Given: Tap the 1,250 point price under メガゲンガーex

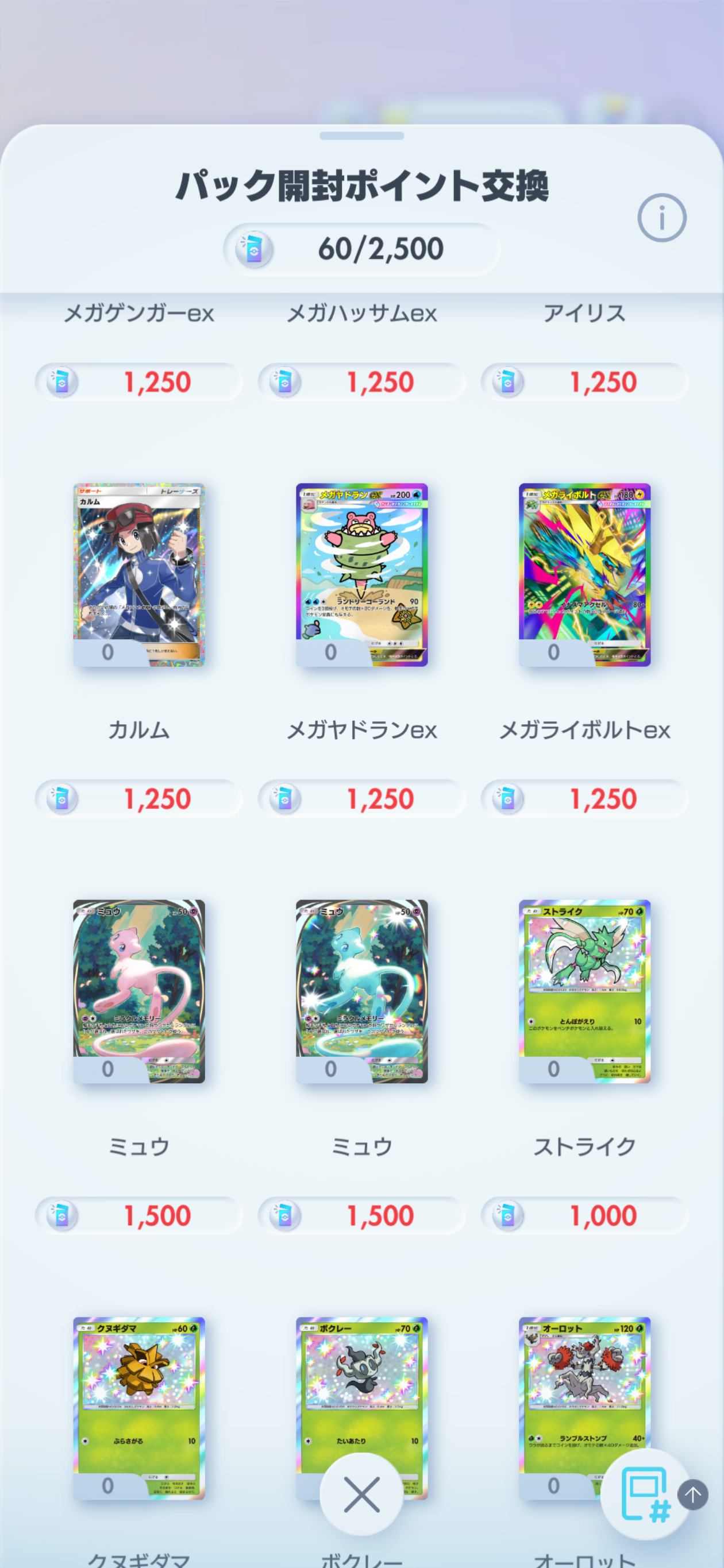Looking at the screenshot, I should (139, 383).
